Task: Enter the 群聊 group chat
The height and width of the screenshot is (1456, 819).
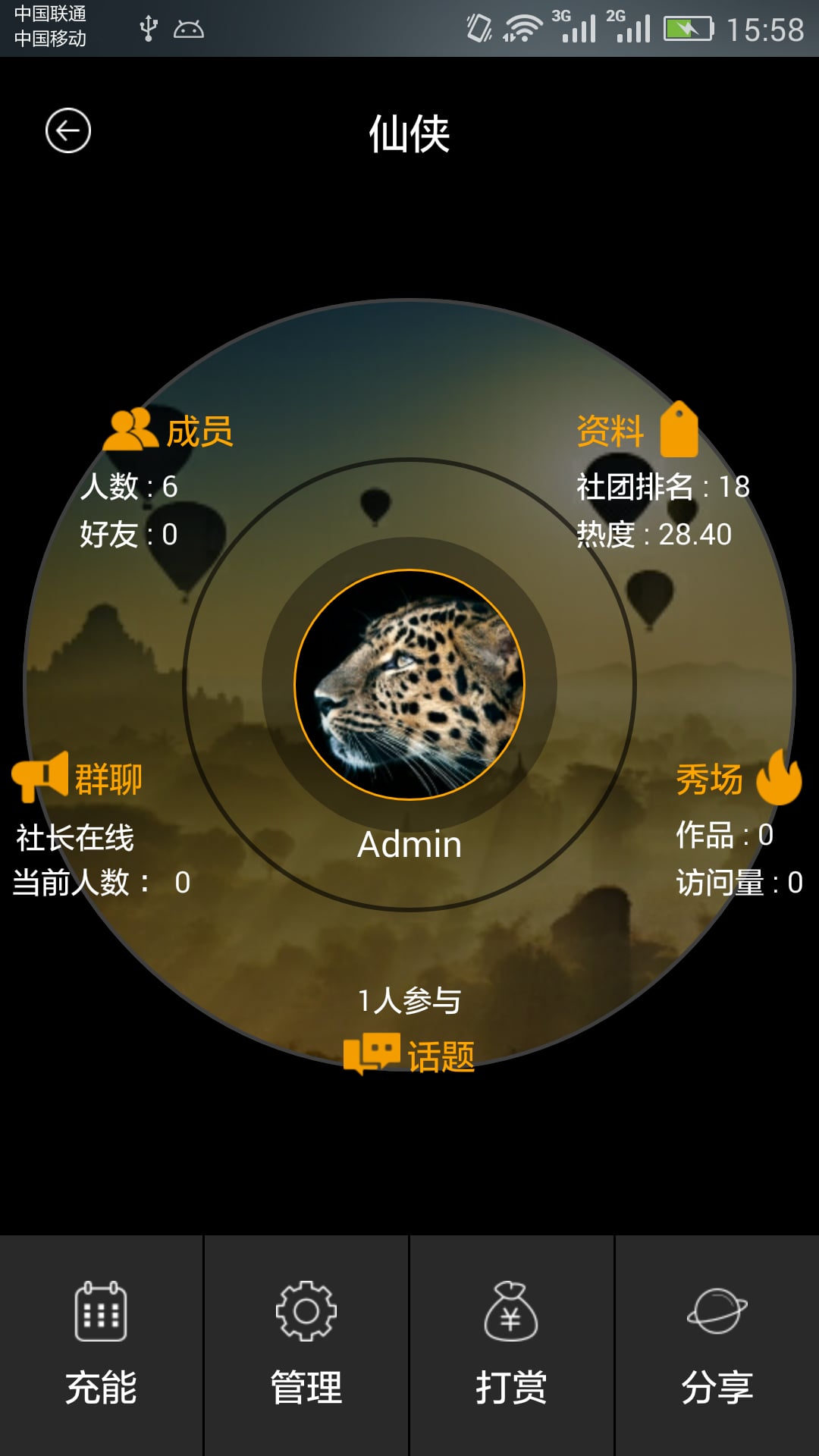Action: pos(77,778)
